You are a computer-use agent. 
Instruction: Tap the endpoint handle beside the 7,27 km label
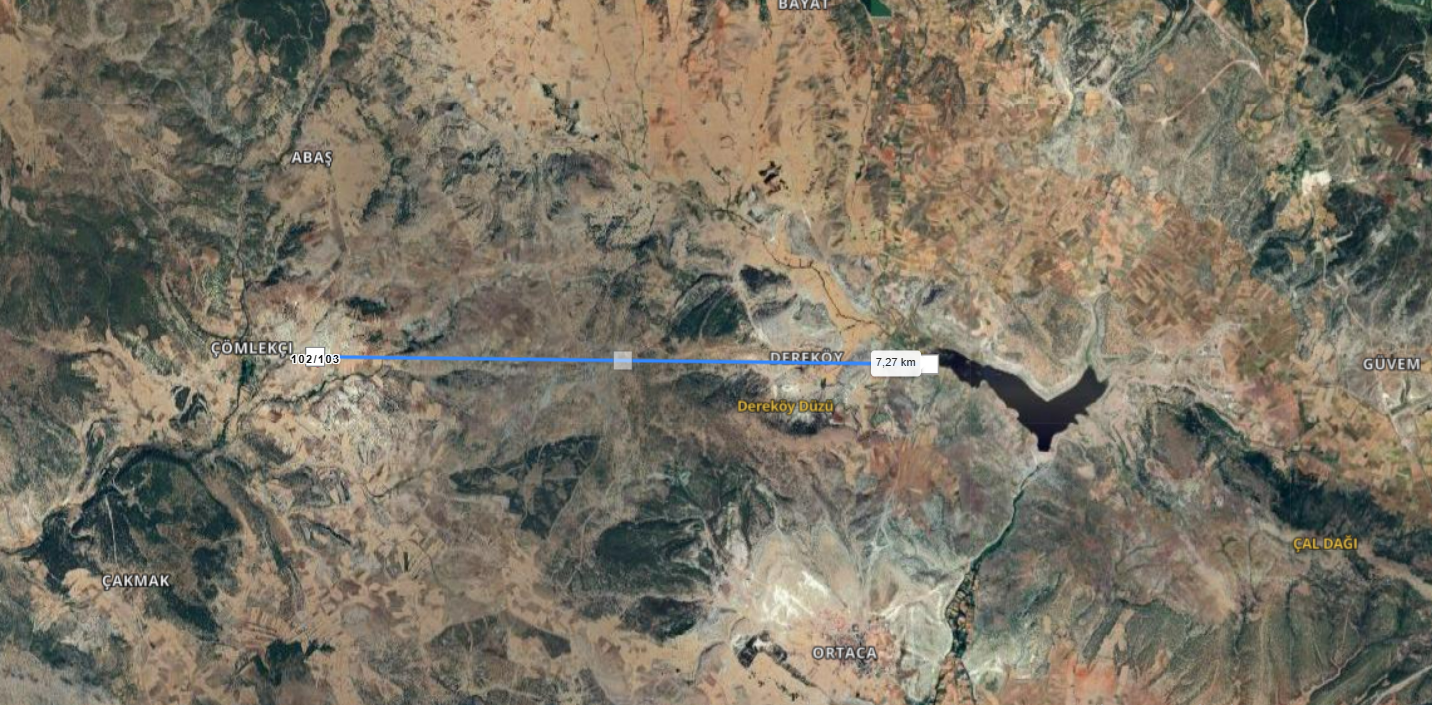click(929, 364)
